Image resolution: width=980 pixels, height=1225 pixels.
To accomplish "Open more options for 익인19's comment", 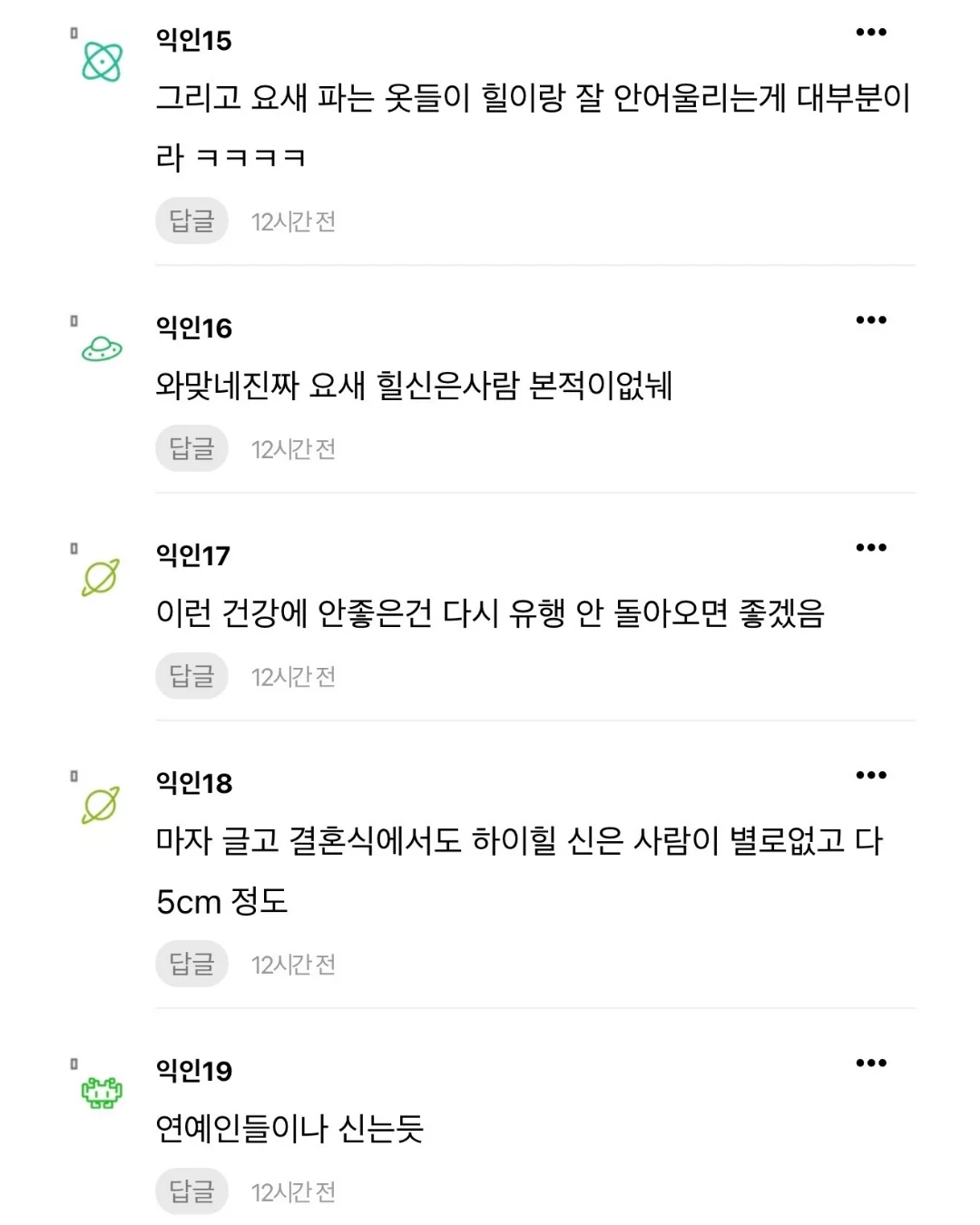I will tap(870, 1063).
